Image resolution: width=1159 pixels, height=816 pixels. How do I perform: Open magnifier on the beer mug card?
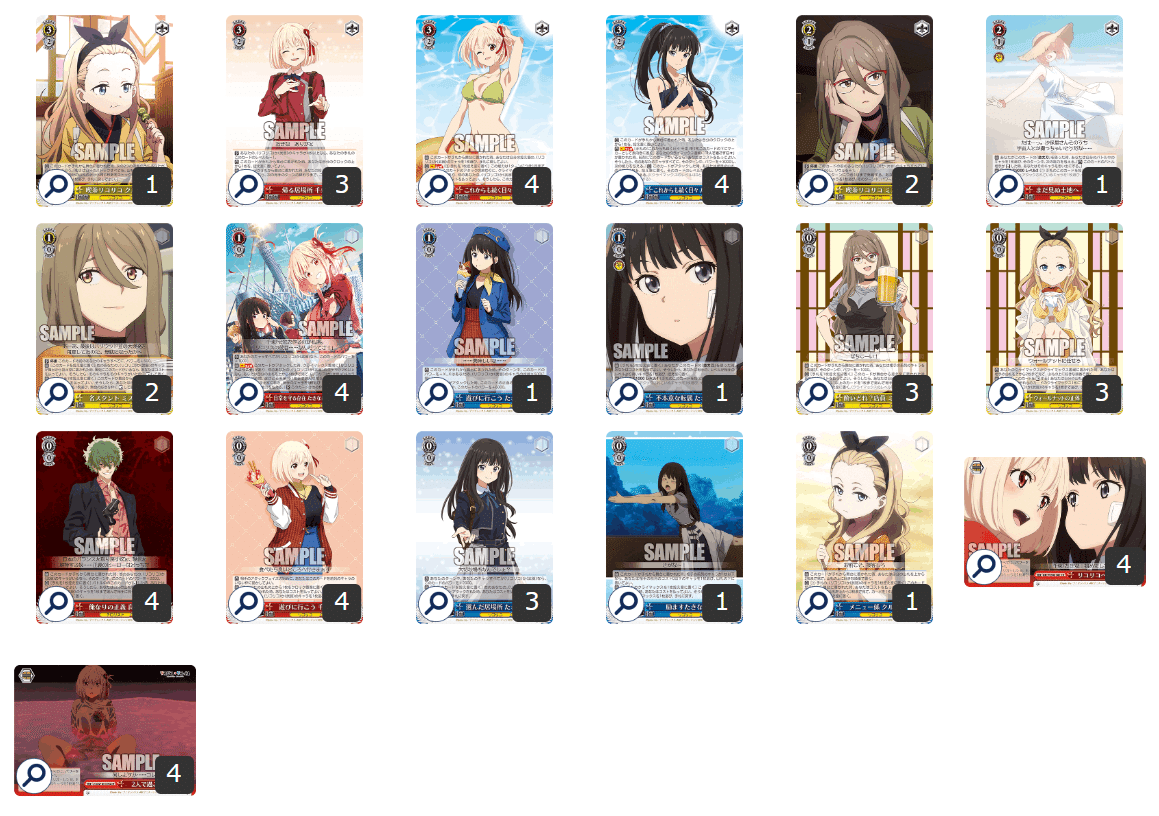(x=817, y=394)
